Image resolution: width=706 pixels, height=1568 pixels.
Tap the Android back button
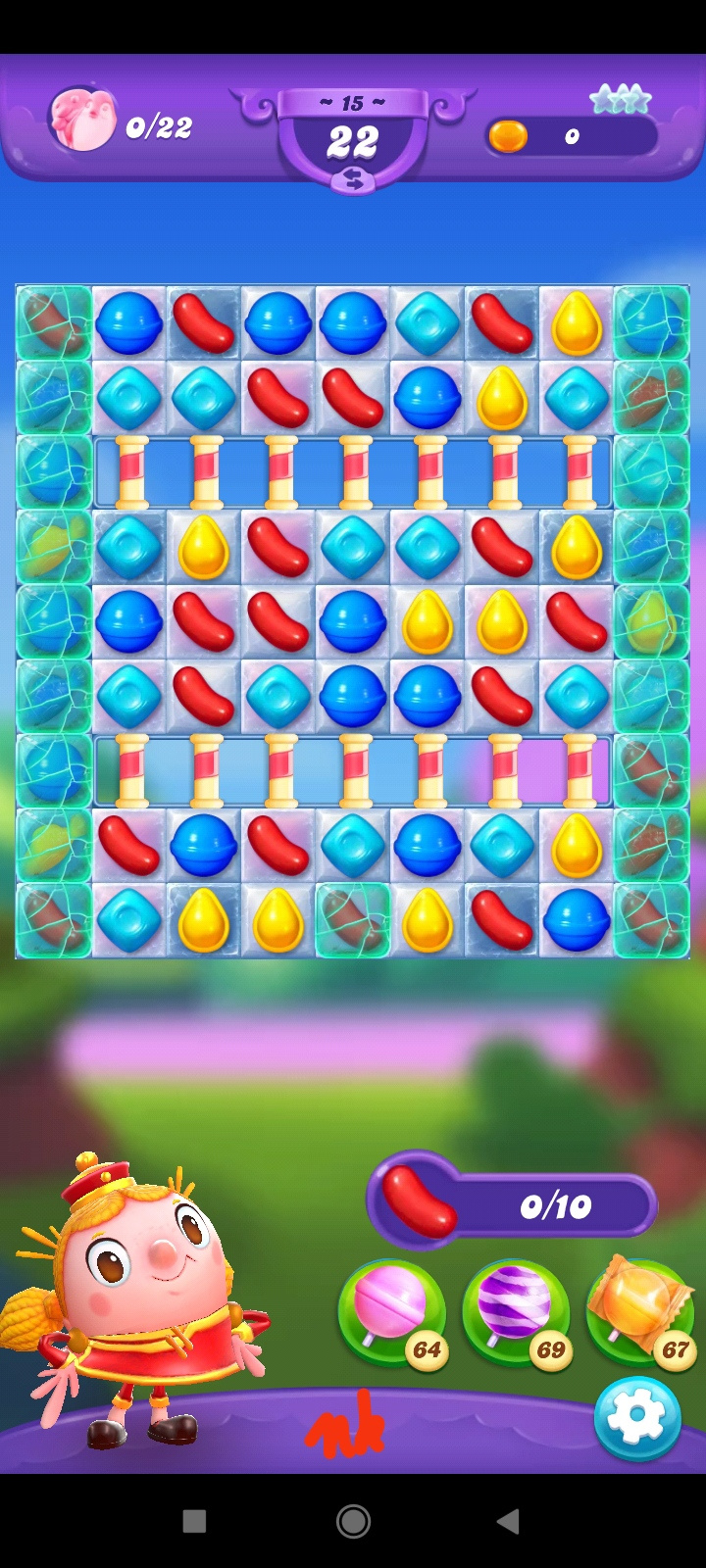(x=508, y=1521)
